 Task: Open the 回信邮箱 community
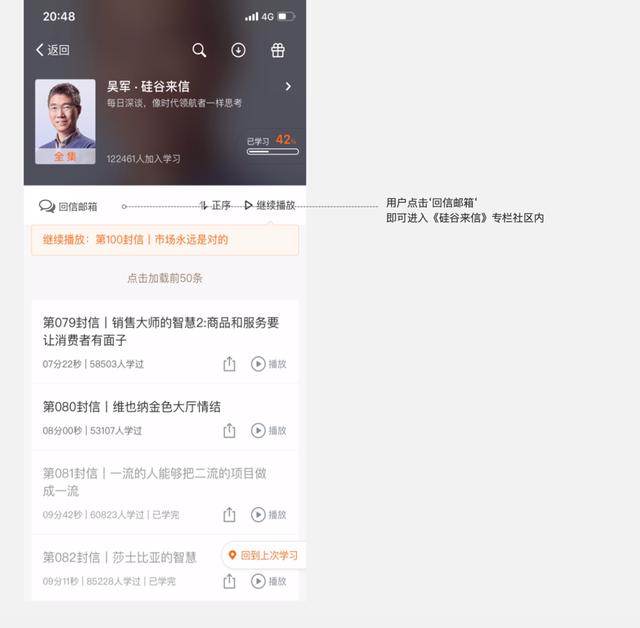pos(68,206)
